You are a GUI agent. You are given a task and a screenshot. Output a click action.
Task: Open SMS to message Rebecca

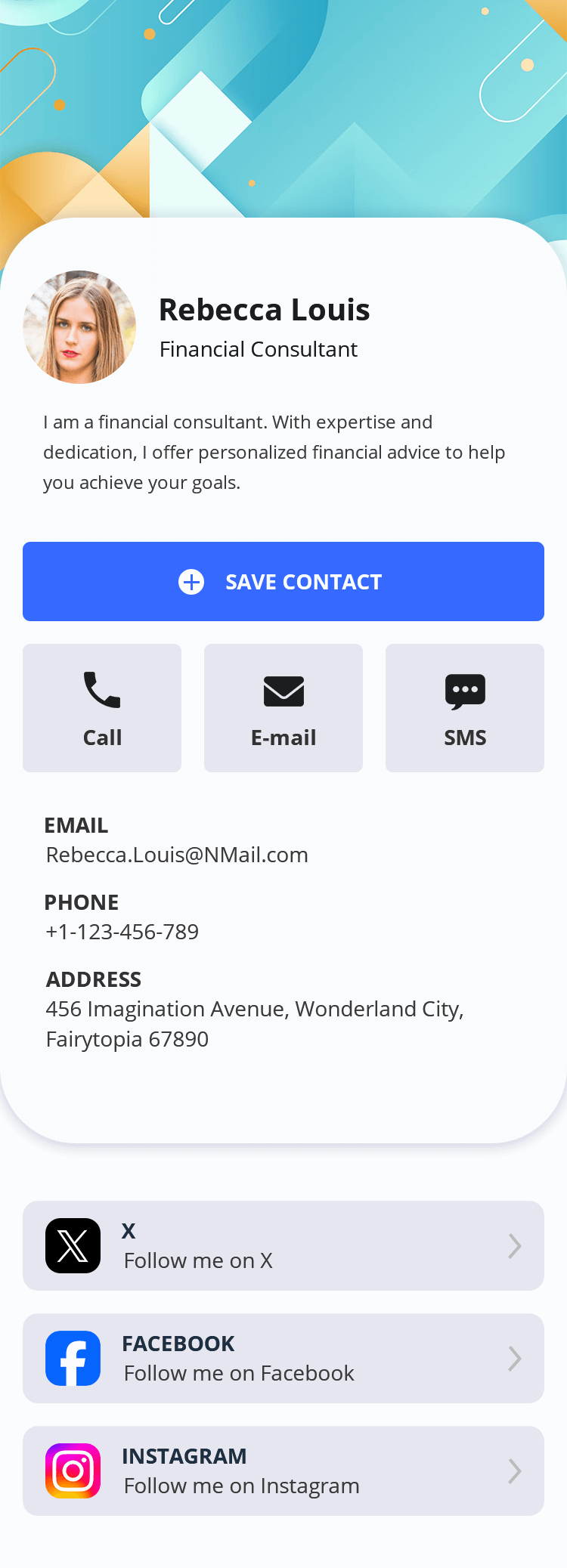tap(465, 707)
